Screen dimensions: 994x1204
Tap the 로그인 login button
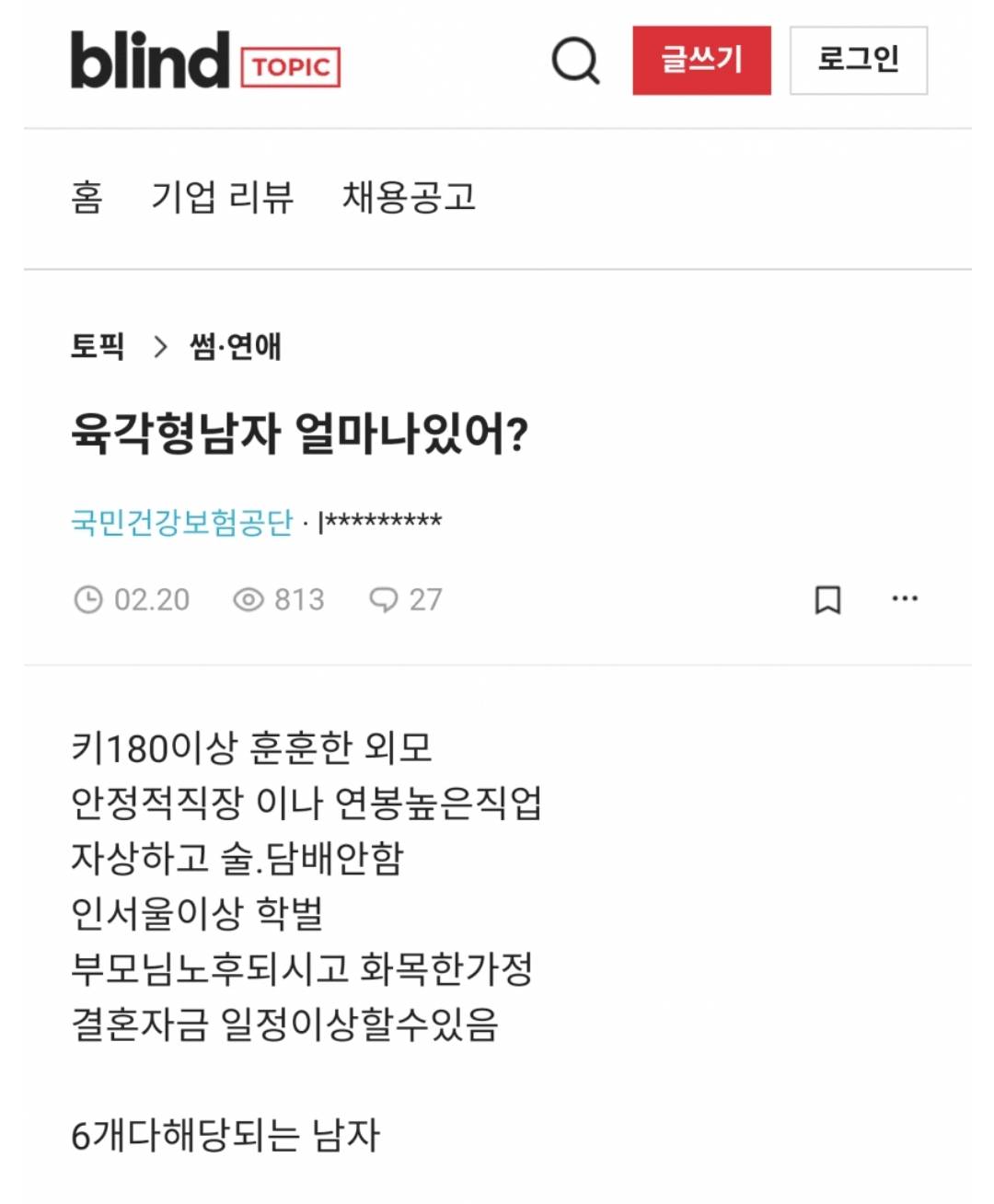click(858, 61)
